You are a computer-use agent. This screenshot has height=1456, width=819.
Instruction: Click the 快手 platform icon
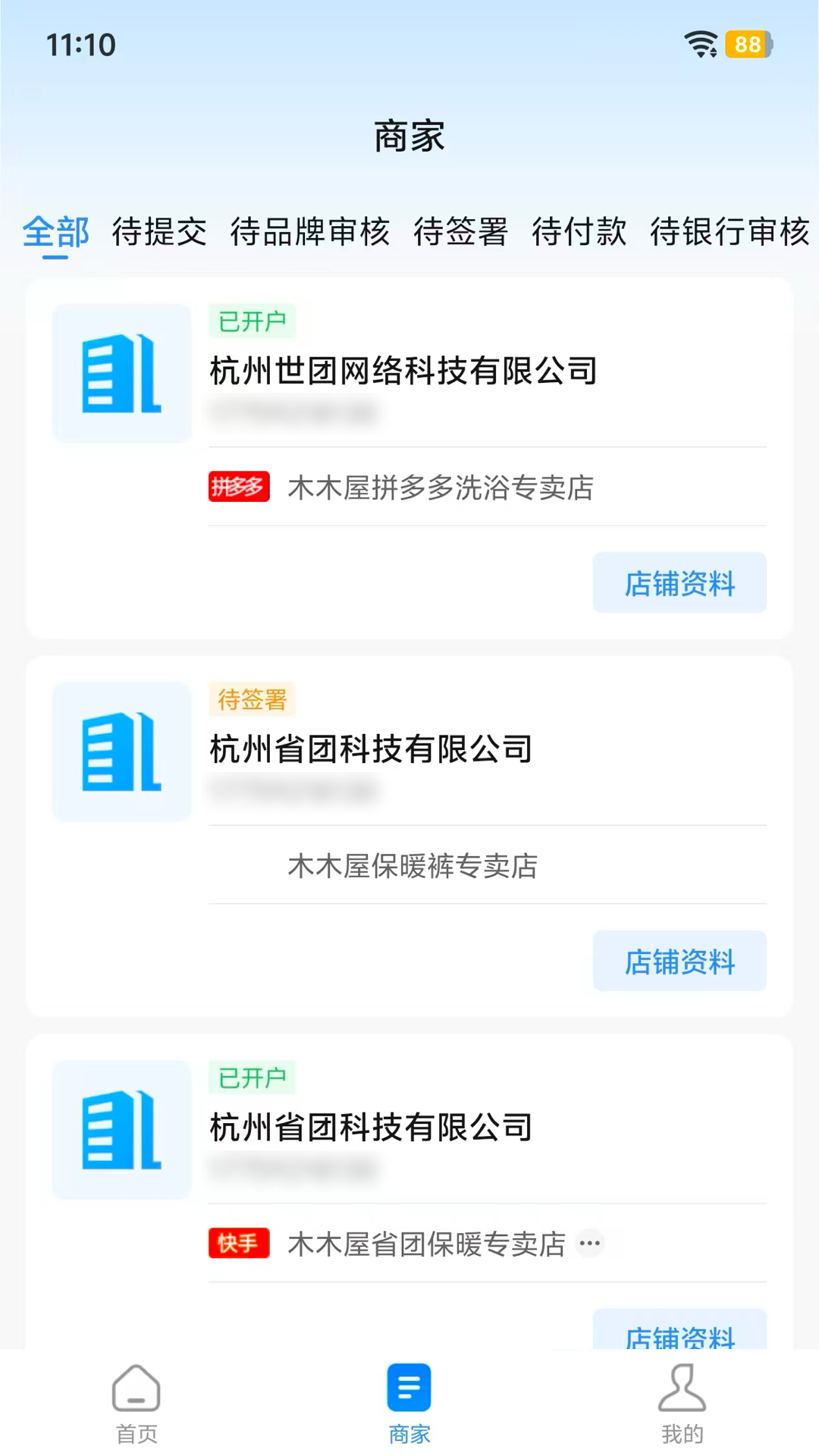pos(238,1244)
